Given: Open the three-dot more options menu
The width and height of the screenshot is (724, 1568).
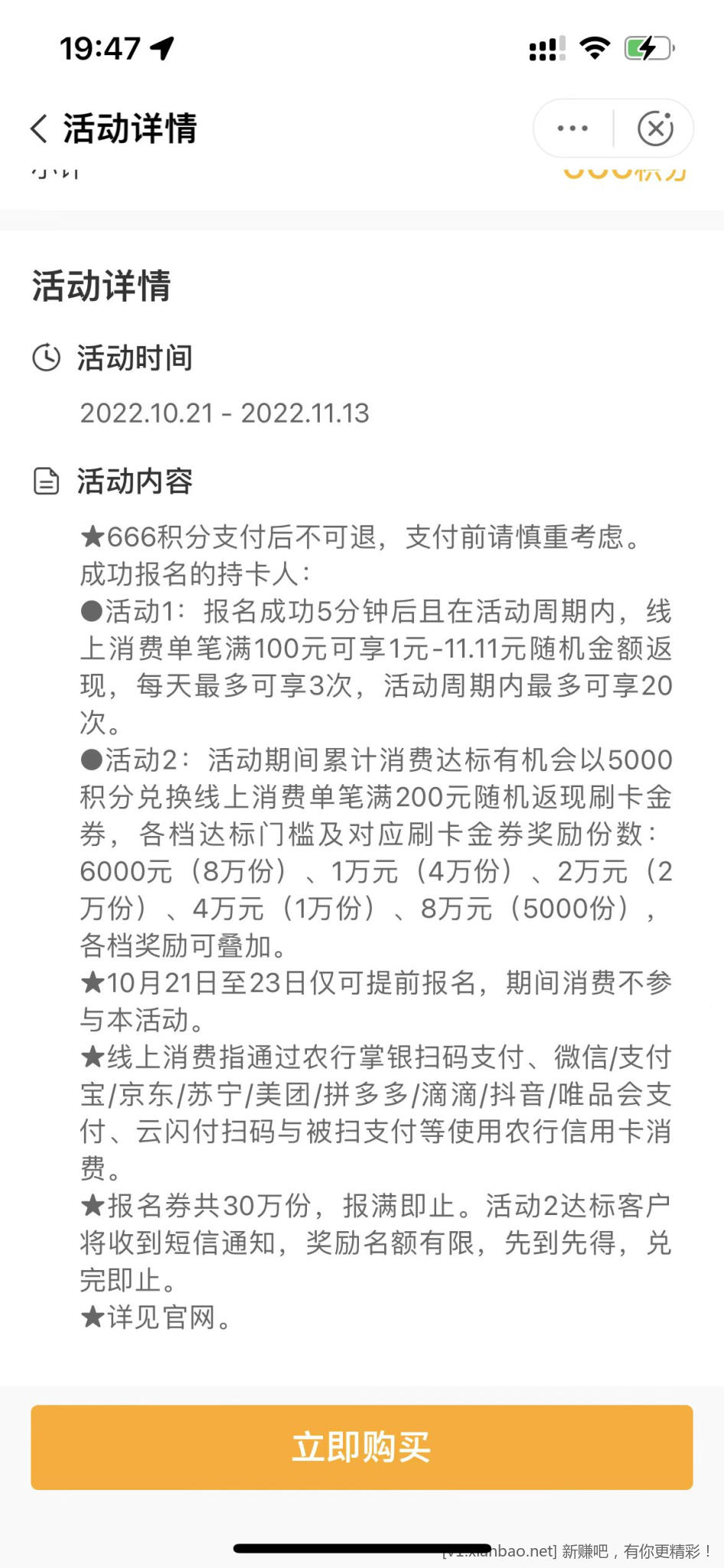Looking at the screenshot, I should click(x=573, y=128).
